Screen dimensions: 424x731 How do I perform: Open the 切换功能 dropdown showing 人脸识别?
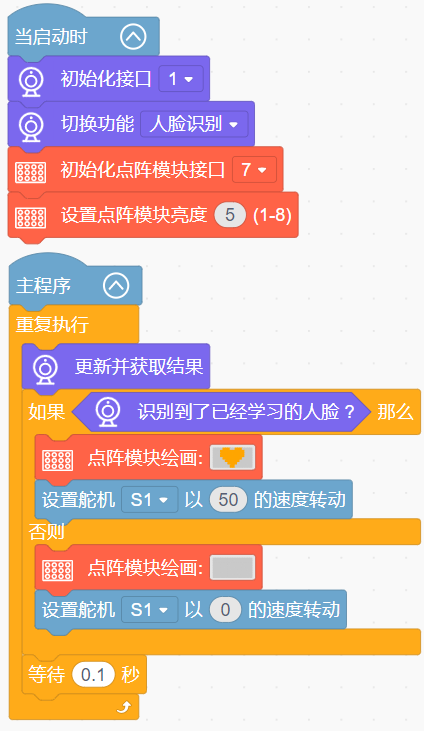coord(194,124)
